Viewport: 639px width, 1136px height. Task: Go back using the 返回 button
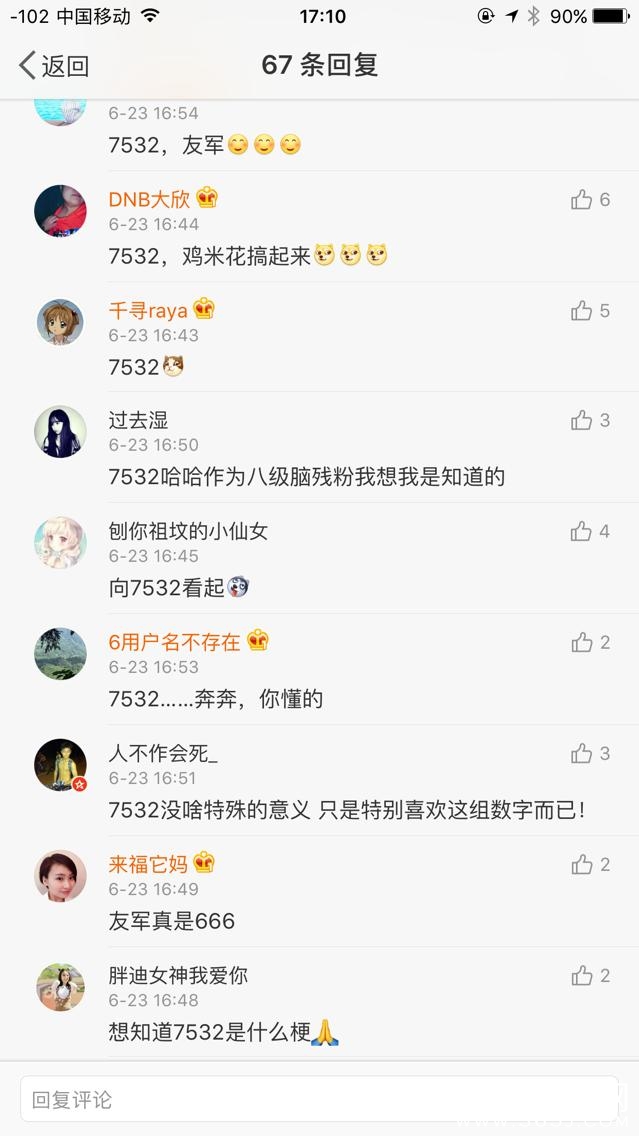pos(54,66)
